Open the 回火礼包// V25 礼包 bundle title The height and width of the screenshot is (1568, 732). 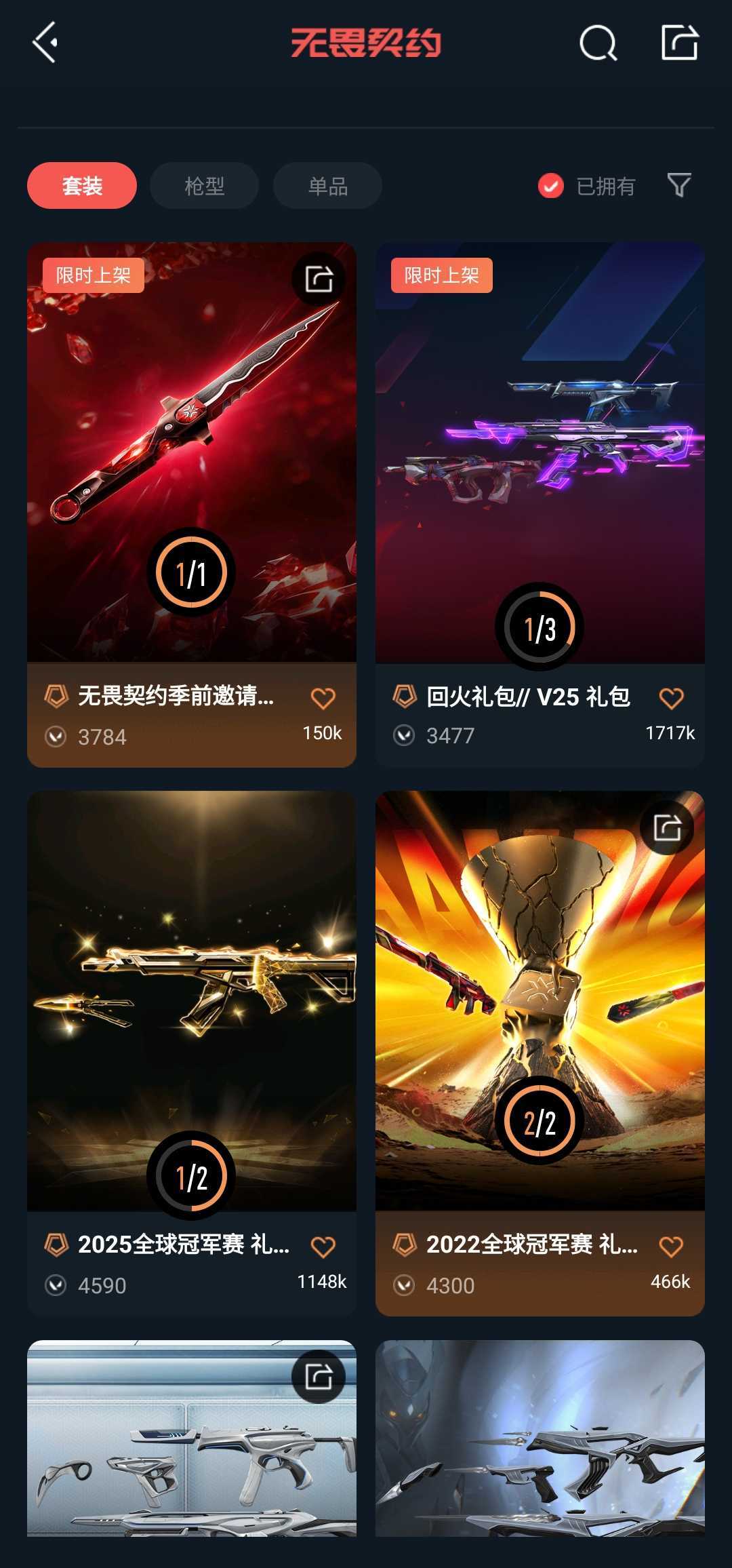tap(525, 696)
